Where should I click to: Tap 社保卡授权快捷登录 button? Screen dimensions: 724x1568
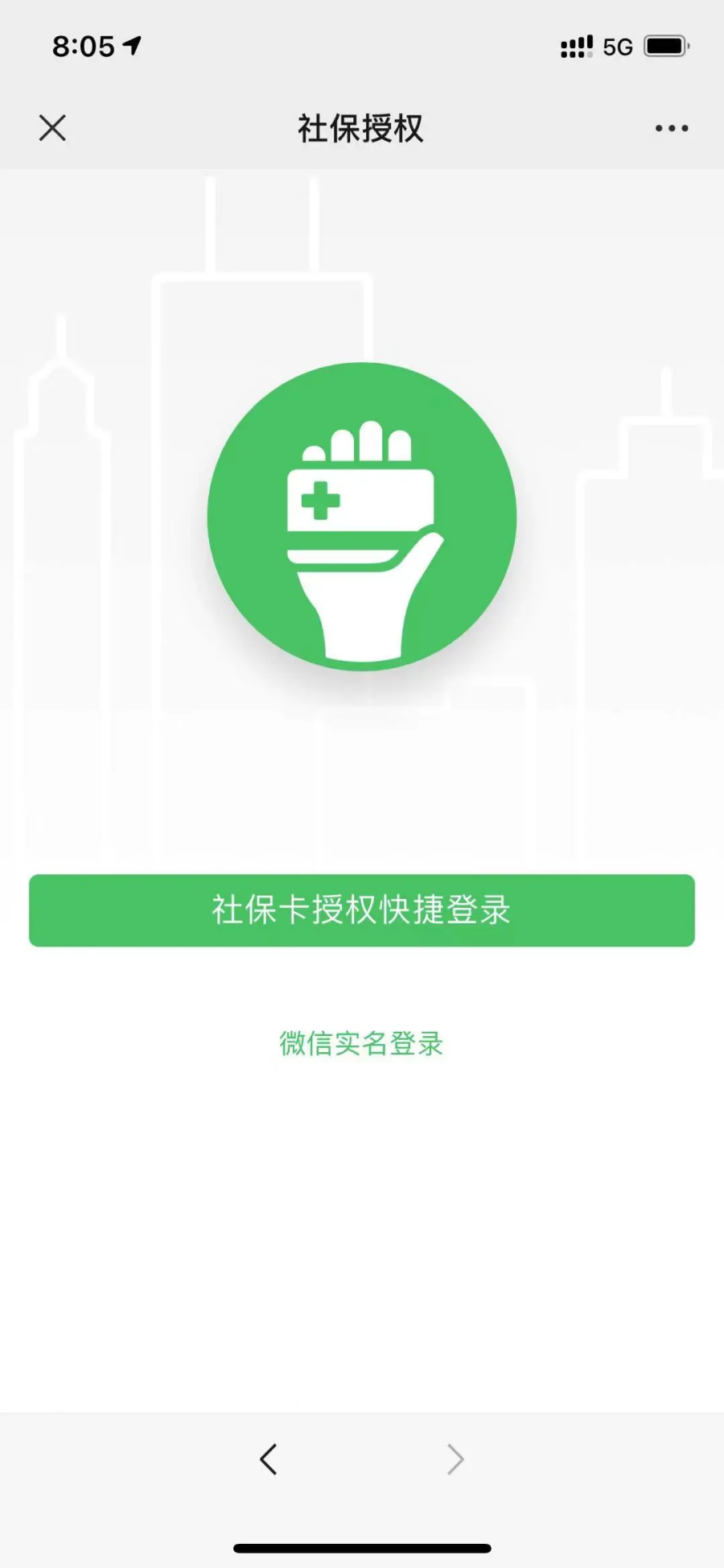pyautogui.click(x=362, y=910)
